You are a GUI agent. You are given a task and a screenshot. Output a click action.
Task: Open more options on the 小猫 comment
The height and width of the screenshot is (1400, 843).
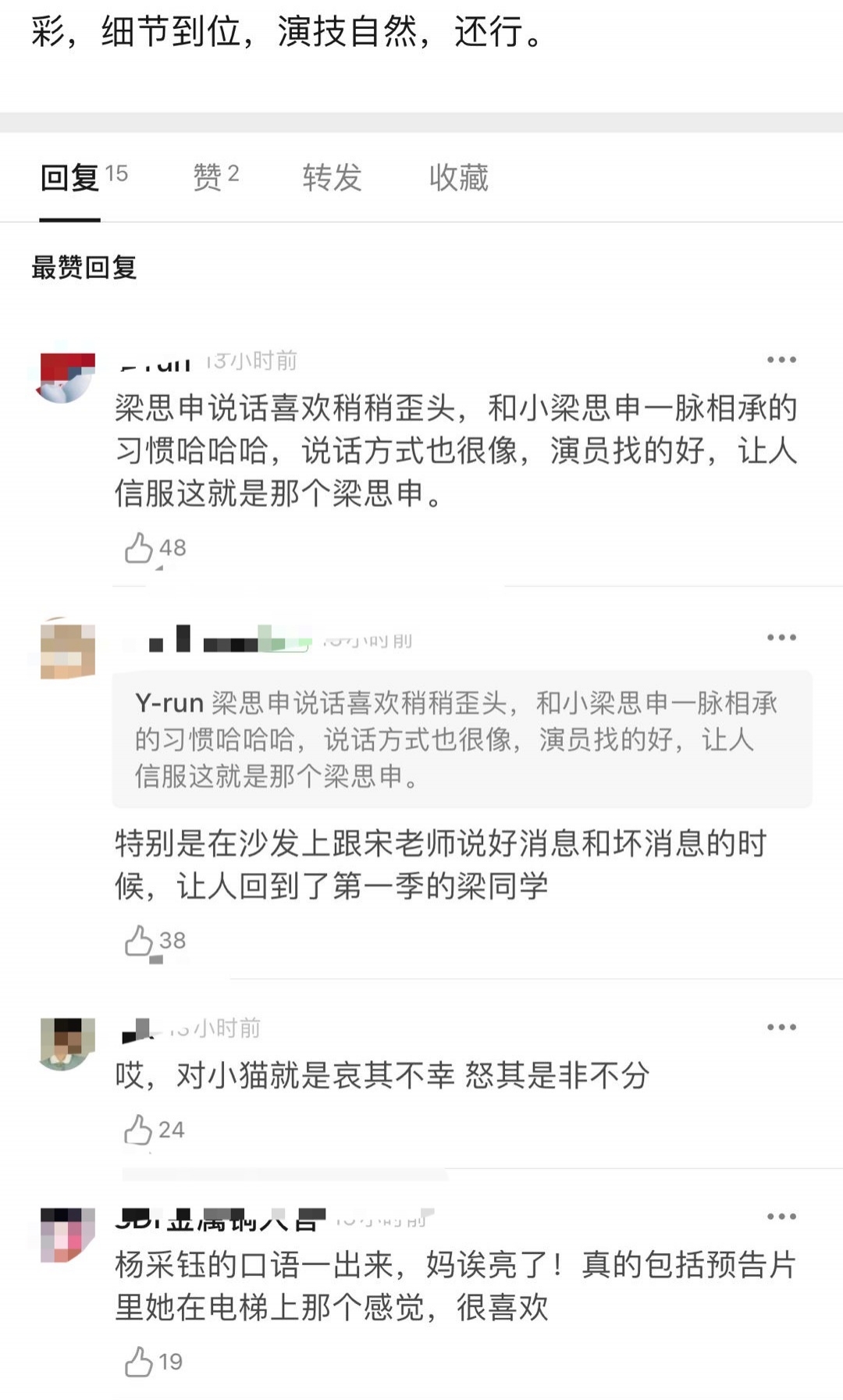click(781, 1027)
